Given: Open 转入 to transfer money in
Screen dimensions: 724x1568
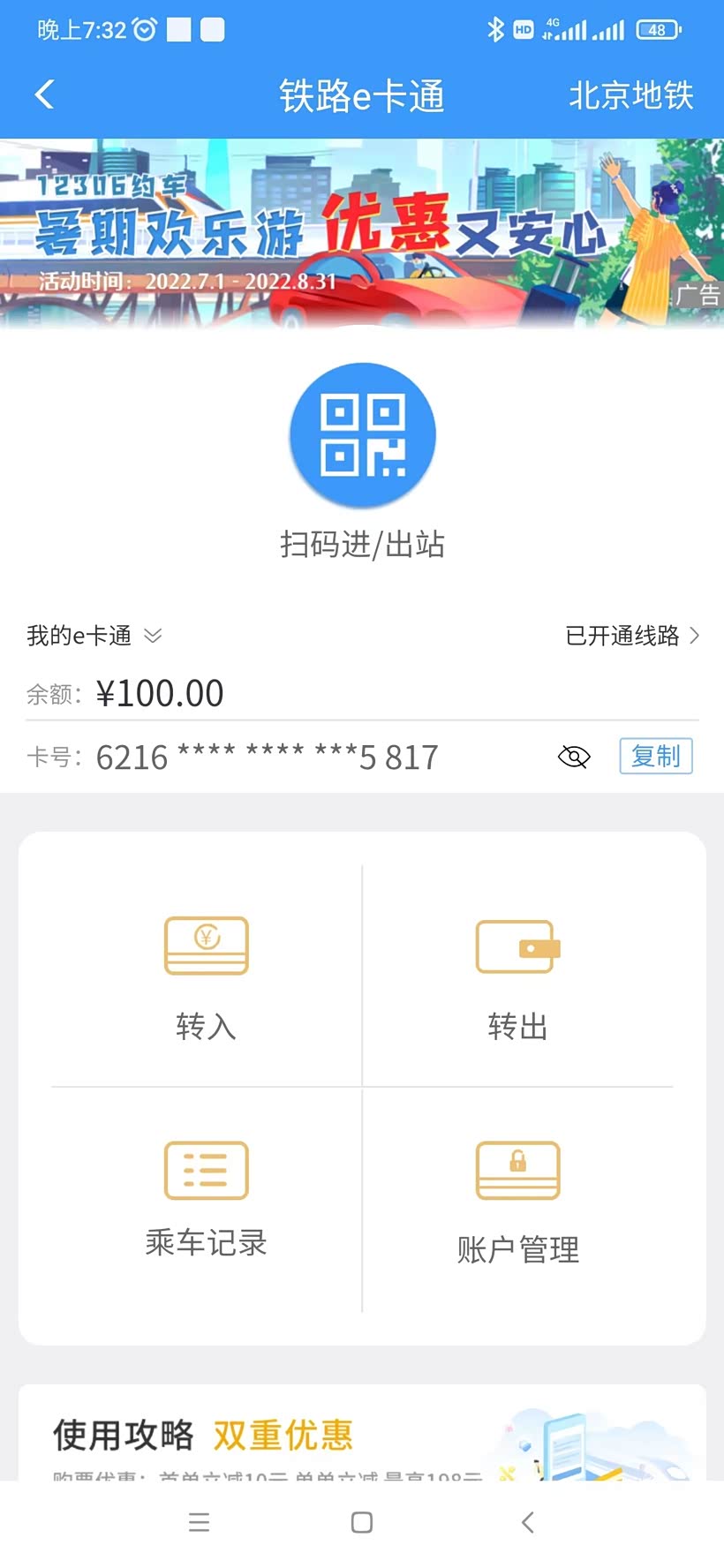Looking at the screenshot, I should click(207, 977).
